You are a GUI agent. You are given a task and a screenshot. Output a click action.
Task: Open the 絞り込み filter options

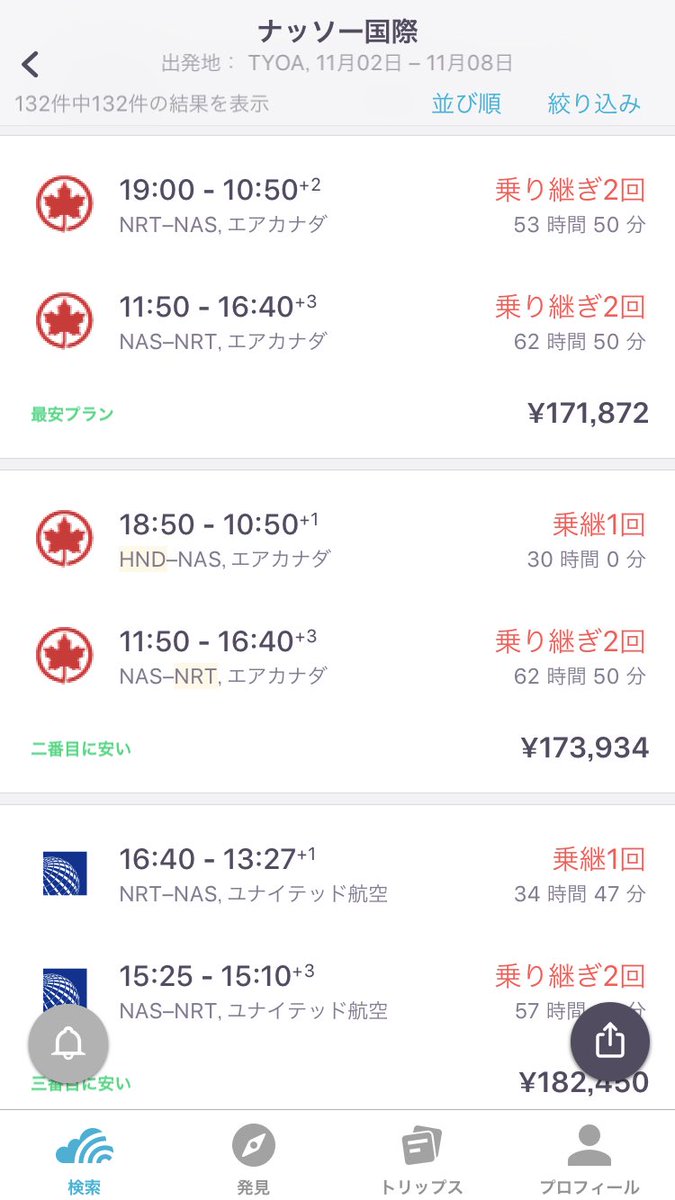[x=594, y=103]
